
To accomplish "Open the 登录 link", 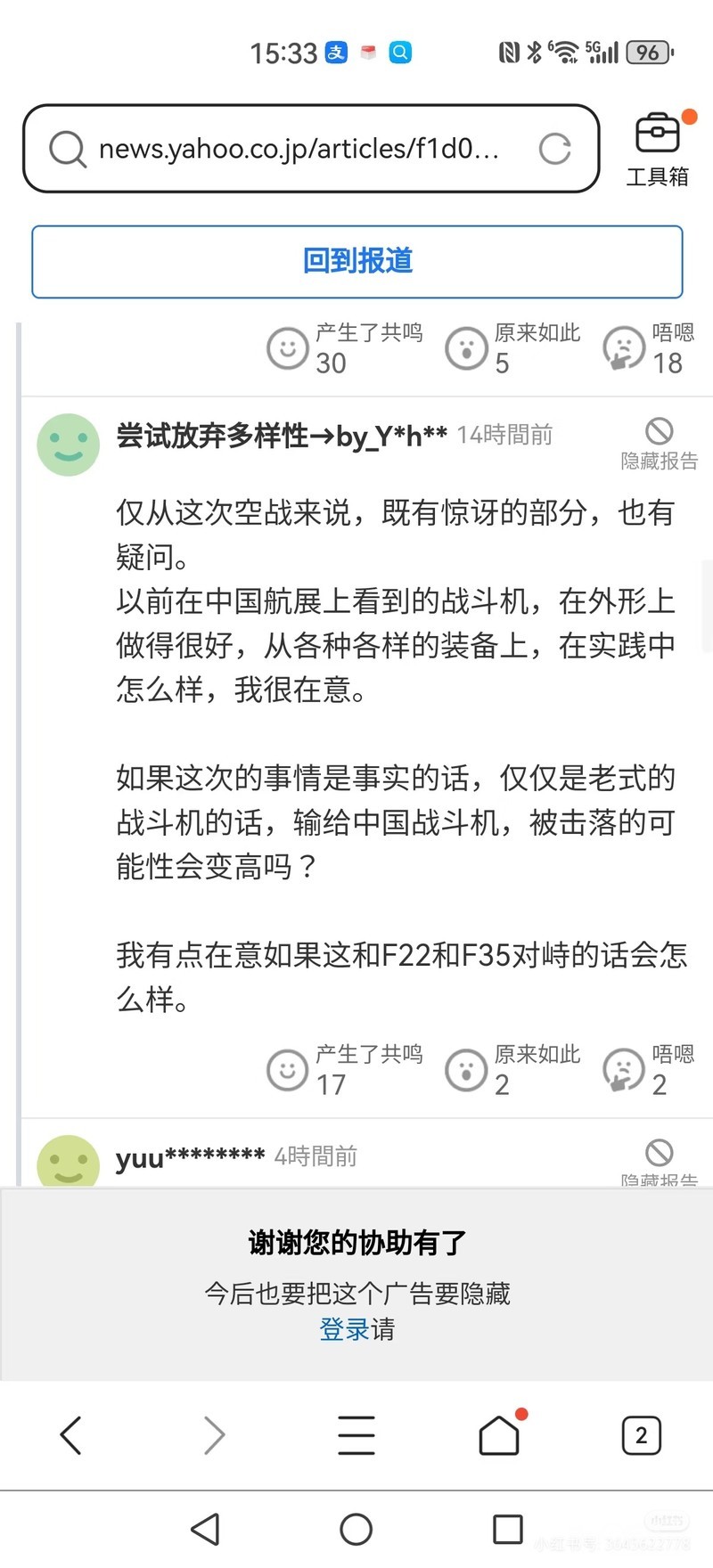I will coord(344,1329).
